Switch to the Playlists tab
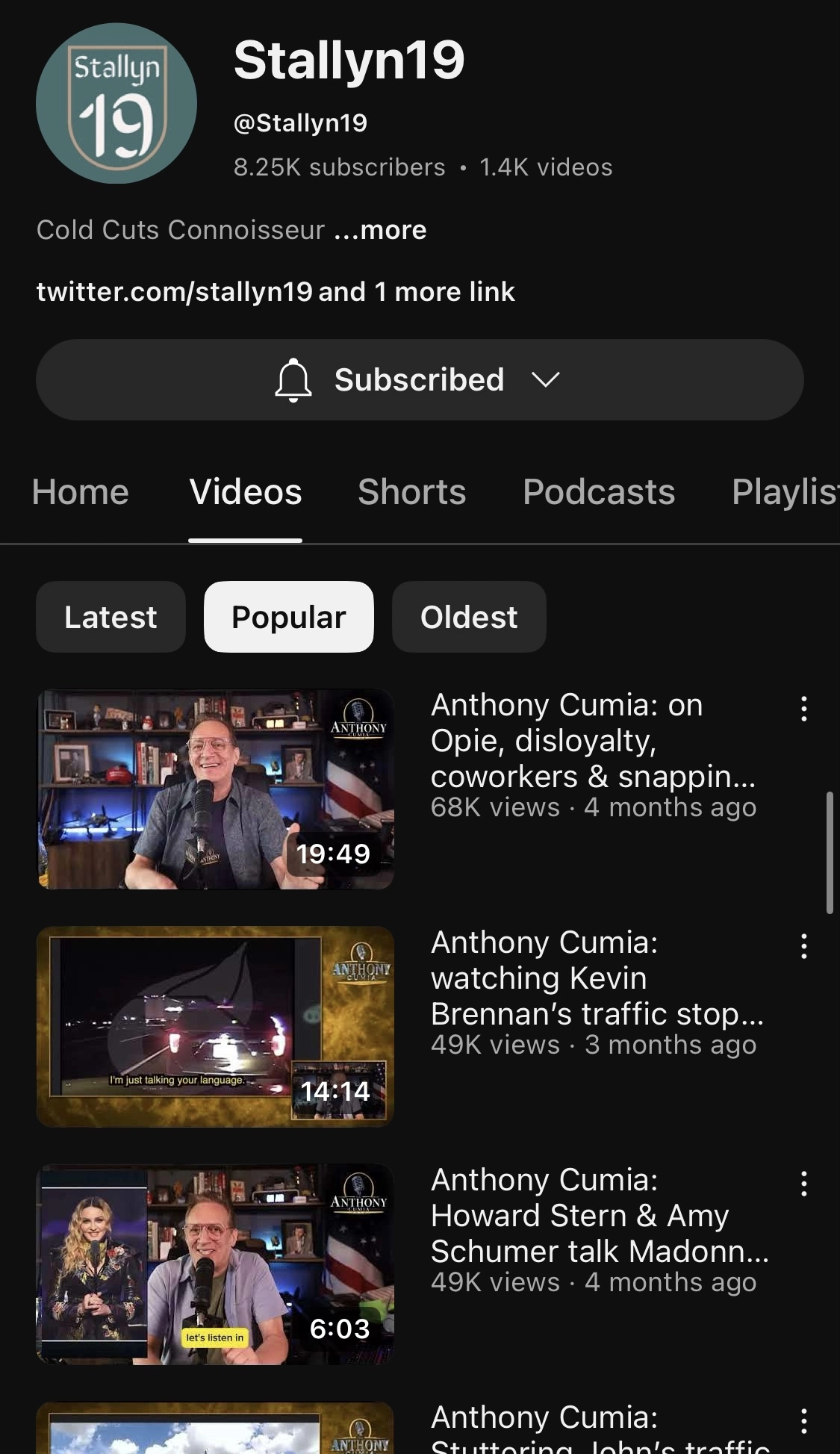Screen dimensions: 840x1454 point(785,492)
